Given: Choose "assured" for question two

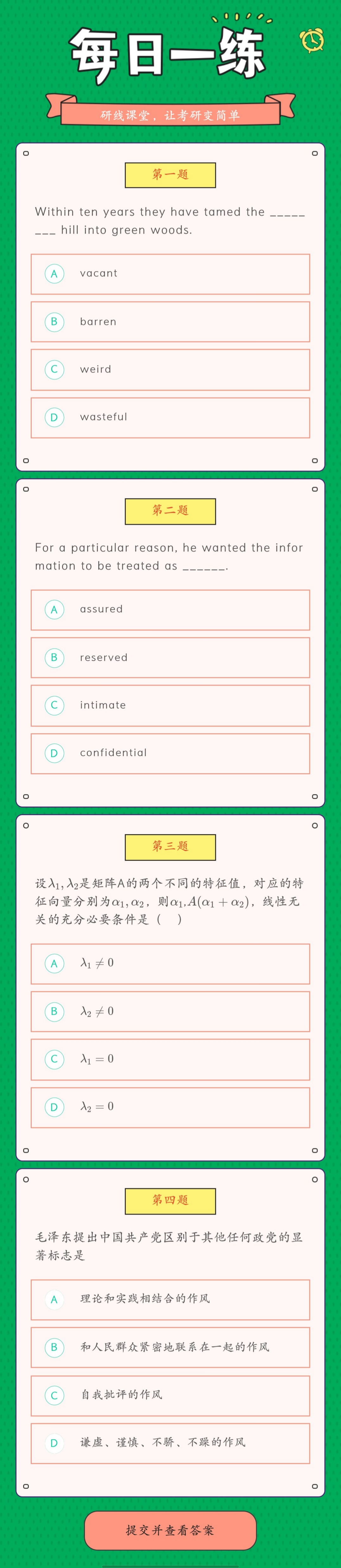Looking at the screenshot, I should click(170, 609).
